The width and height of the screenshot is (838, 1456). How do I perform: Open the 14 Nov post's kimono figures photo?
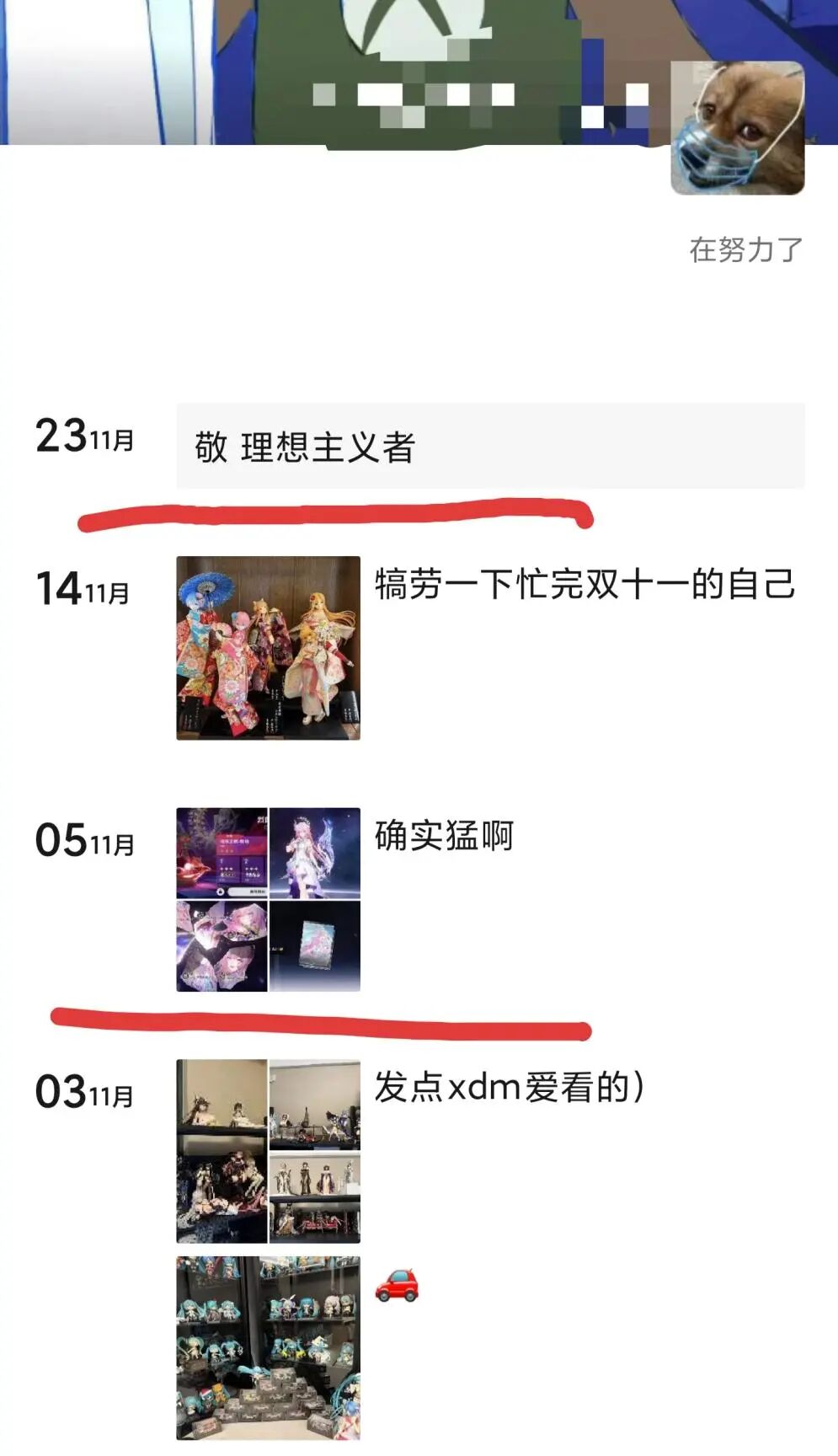(268, 648)
